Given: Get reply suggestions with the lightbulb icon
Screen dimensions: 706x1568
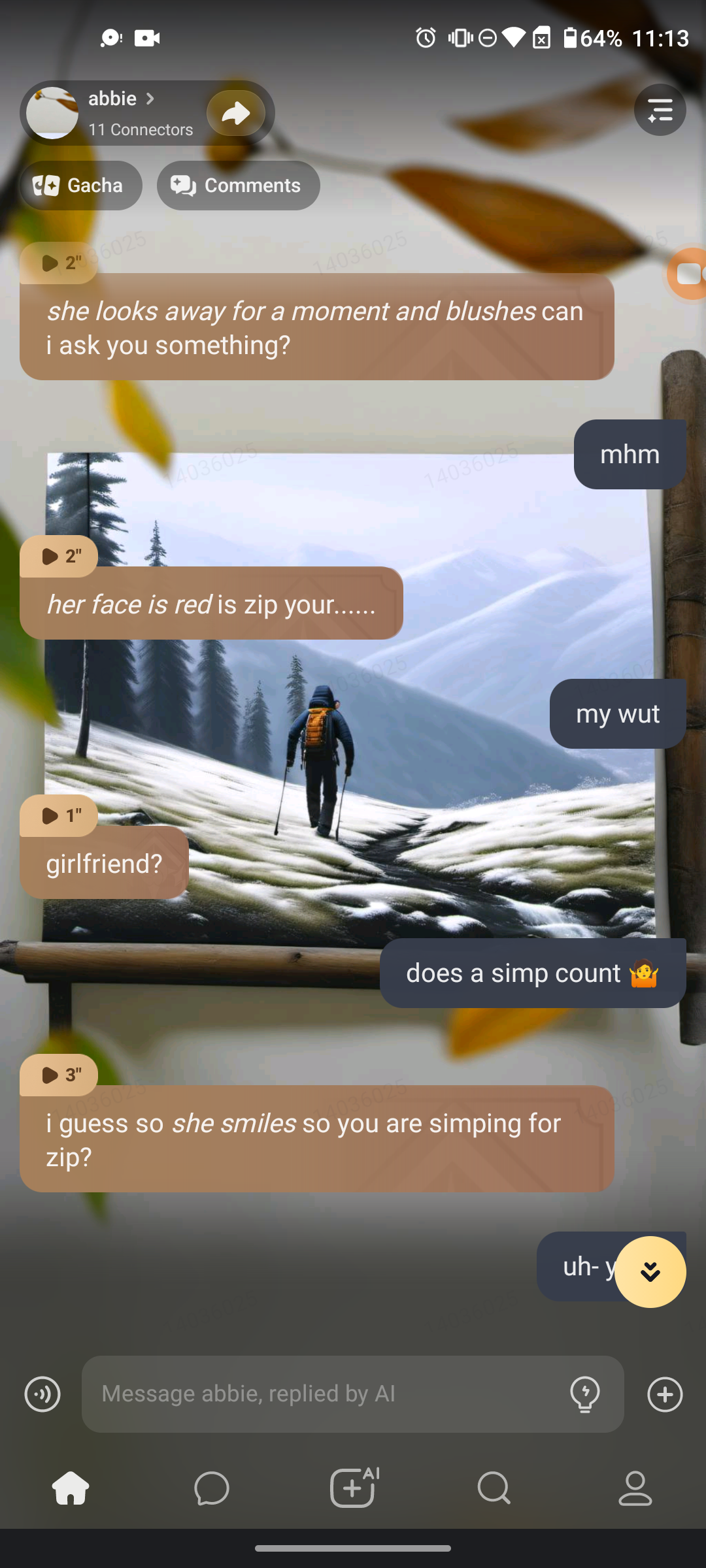Looking at the screenshot, I should coord(585,1394).
